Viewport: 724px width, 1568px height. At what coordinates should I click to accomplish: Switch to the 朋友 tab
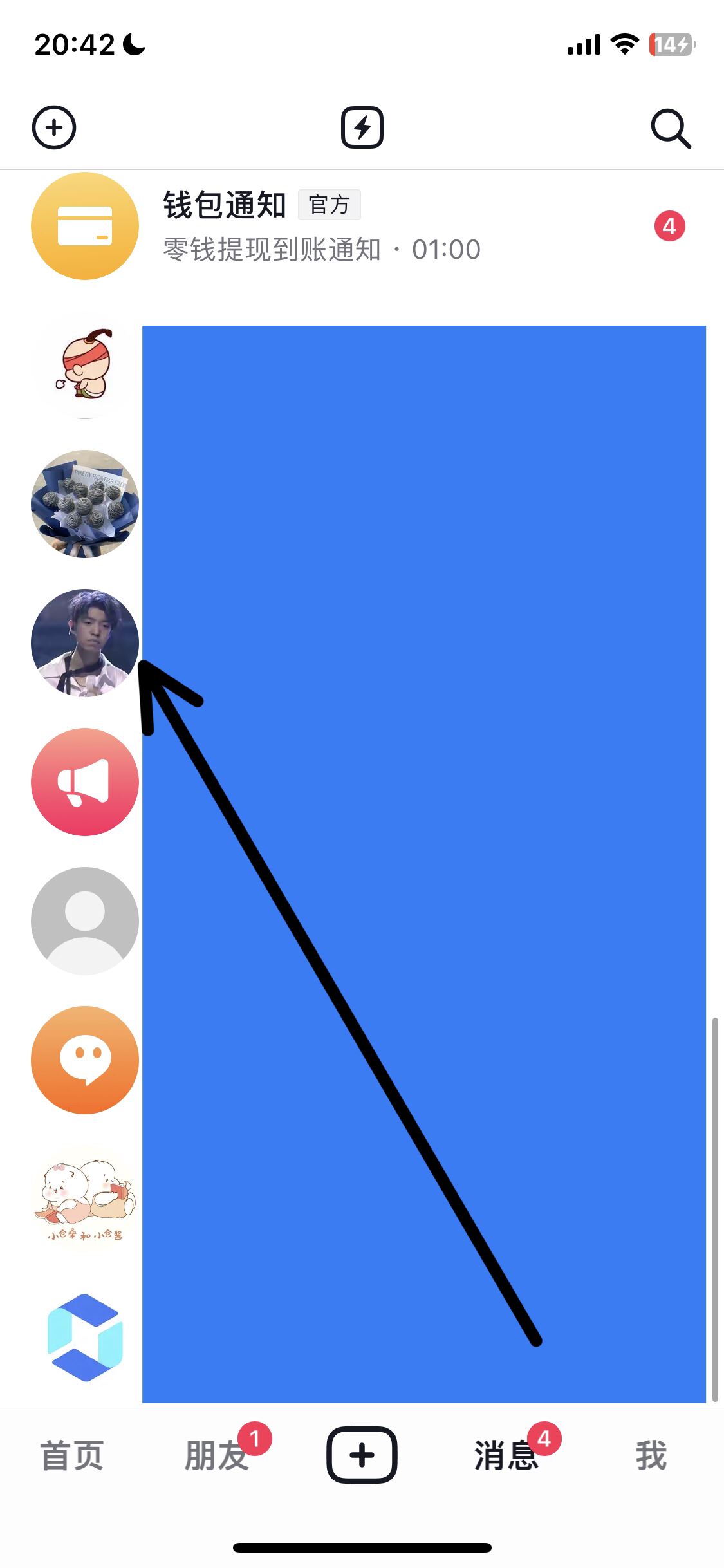pyautogui.click(x=217, y=1455)
